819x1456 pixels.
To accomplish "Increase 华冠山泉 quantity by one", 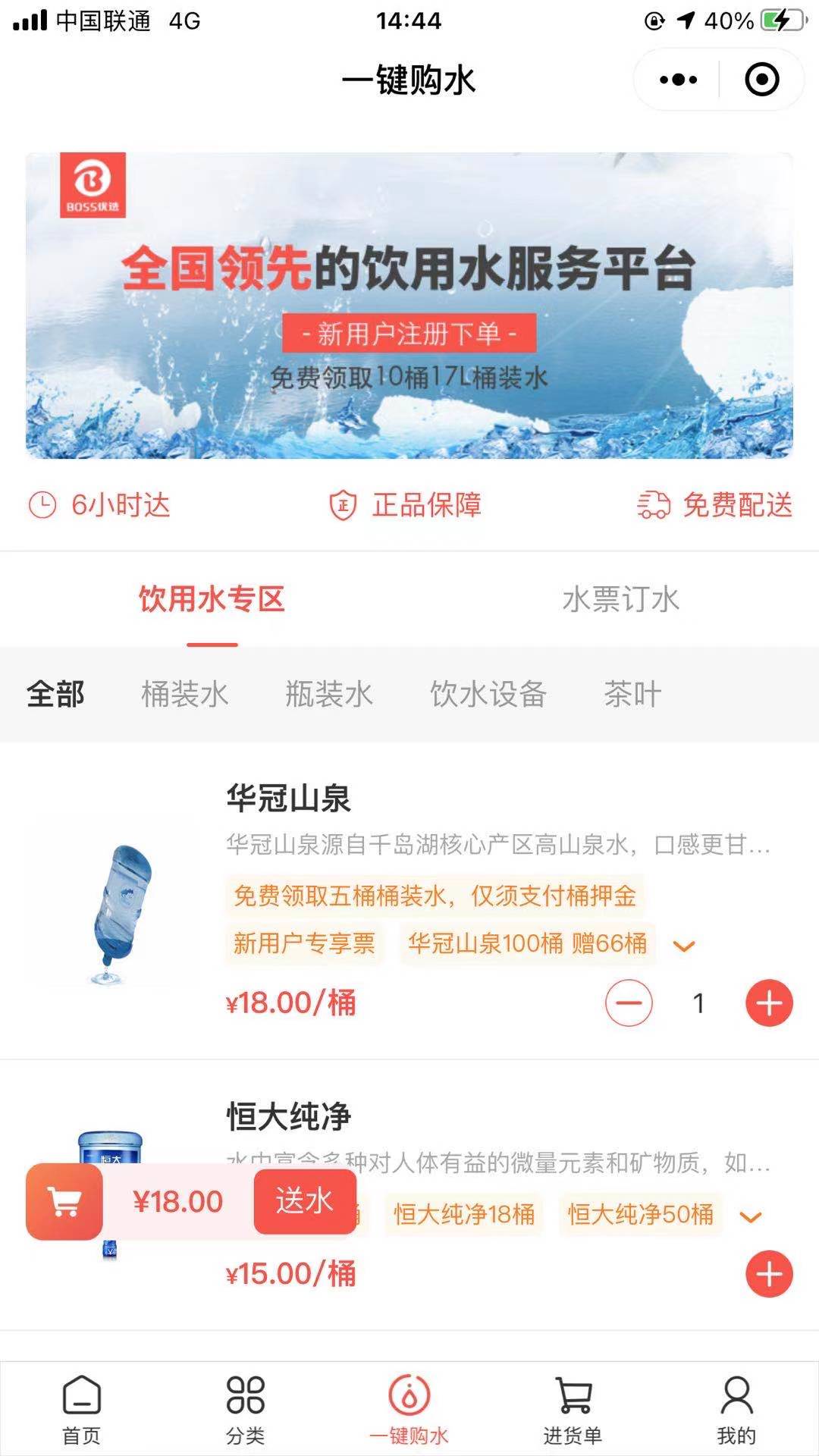I will tap(769, 1003).
